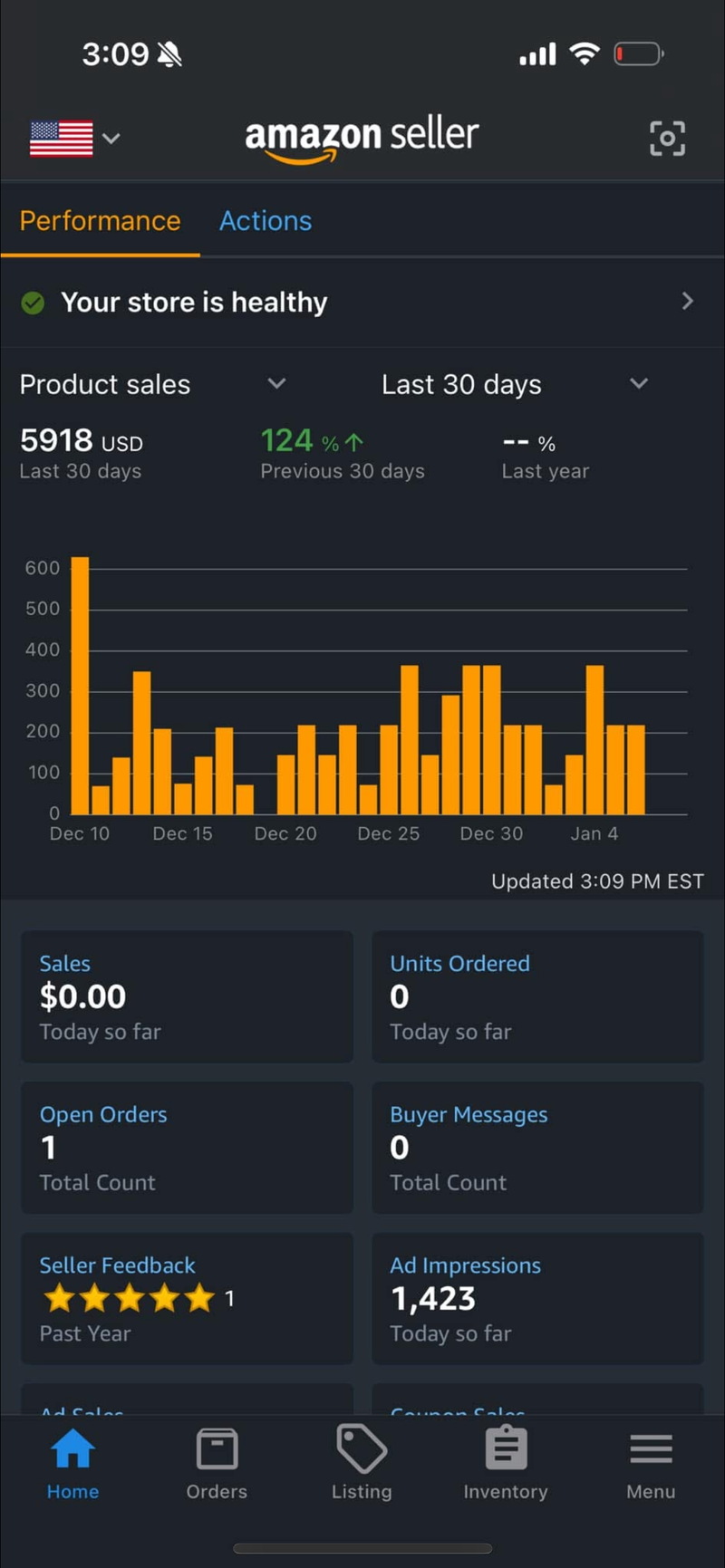The image size is (725, 1568).
Task: Open the Seller Feedback card
Action: [187, 1299]
